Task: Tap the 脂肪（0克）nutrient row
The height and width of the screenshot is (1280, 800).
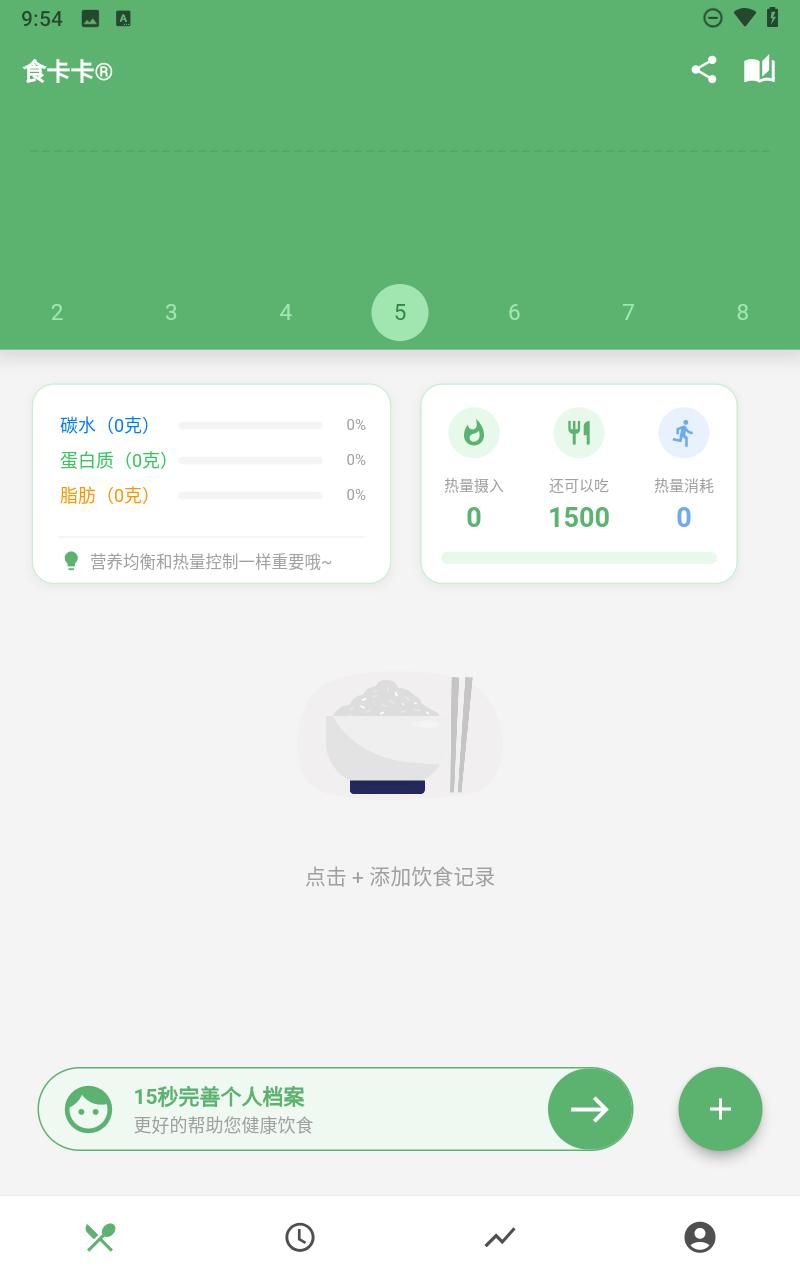Action: tap(105, 495)
